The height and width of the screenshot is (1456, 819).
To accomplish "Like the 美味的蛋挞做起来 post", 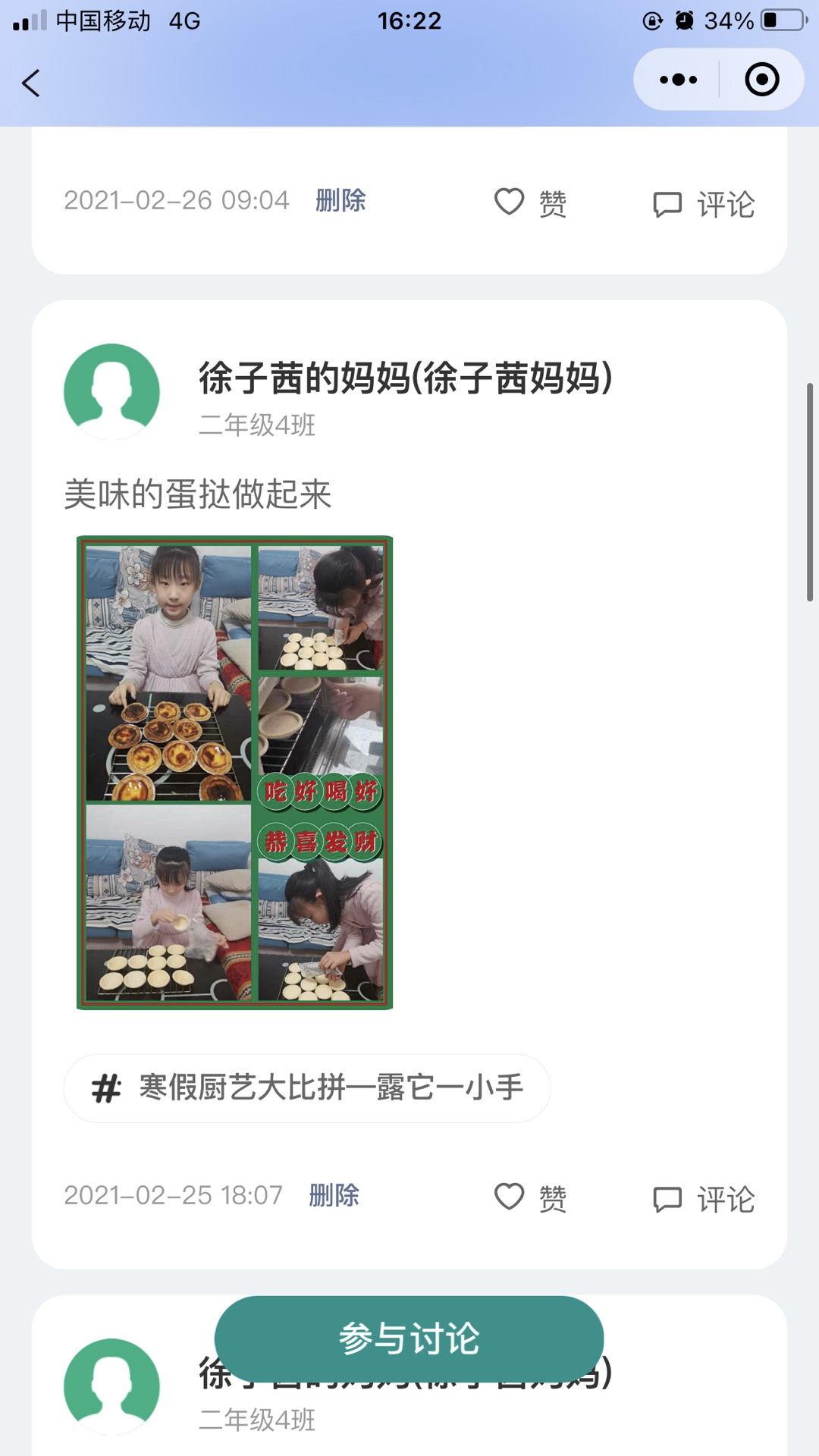I will click(530, 1198).
